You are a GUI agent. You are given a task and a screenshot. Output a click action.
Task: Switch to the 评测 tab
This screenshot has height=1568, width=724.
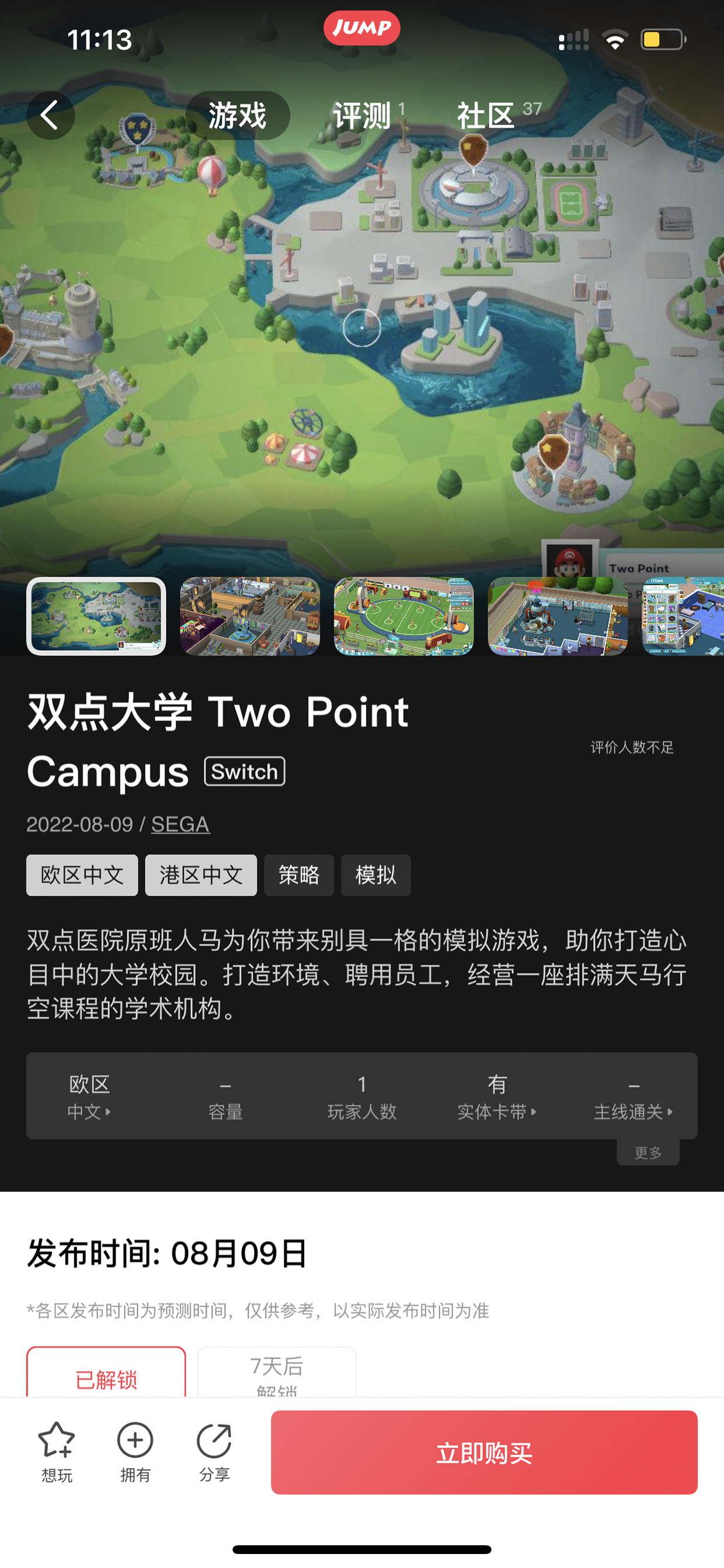pos(363,116)
